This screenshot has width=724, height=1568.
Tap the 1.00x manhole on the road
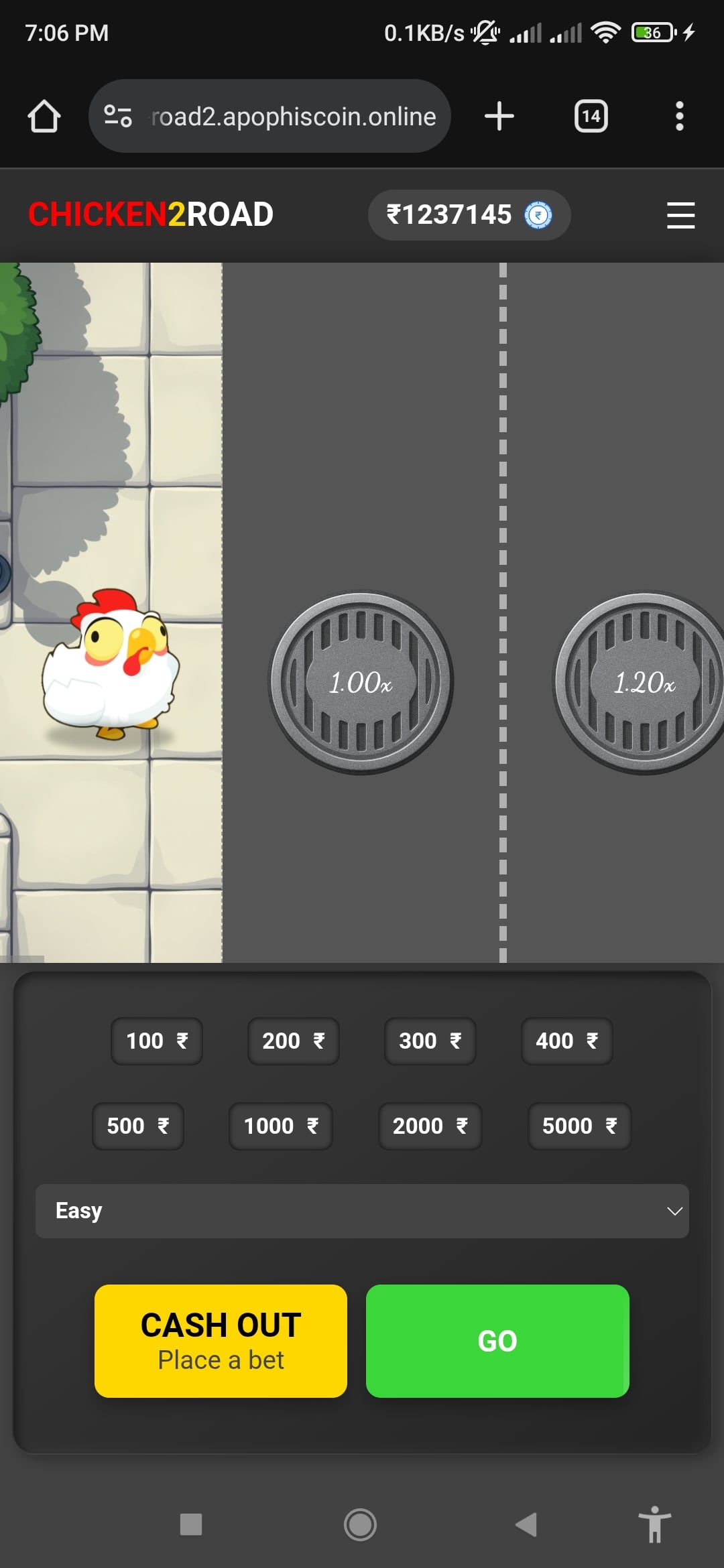(x=361, y=682)
